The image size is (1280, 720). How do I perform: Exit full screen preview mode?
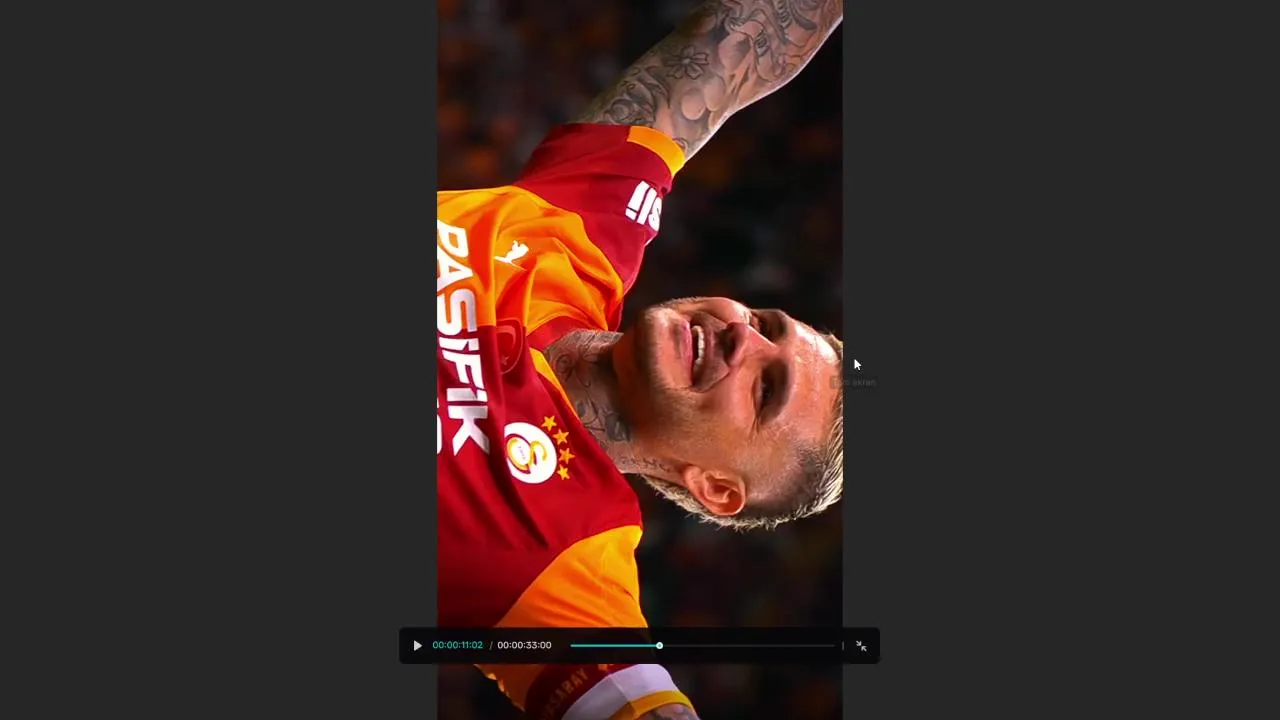point(861,646)
